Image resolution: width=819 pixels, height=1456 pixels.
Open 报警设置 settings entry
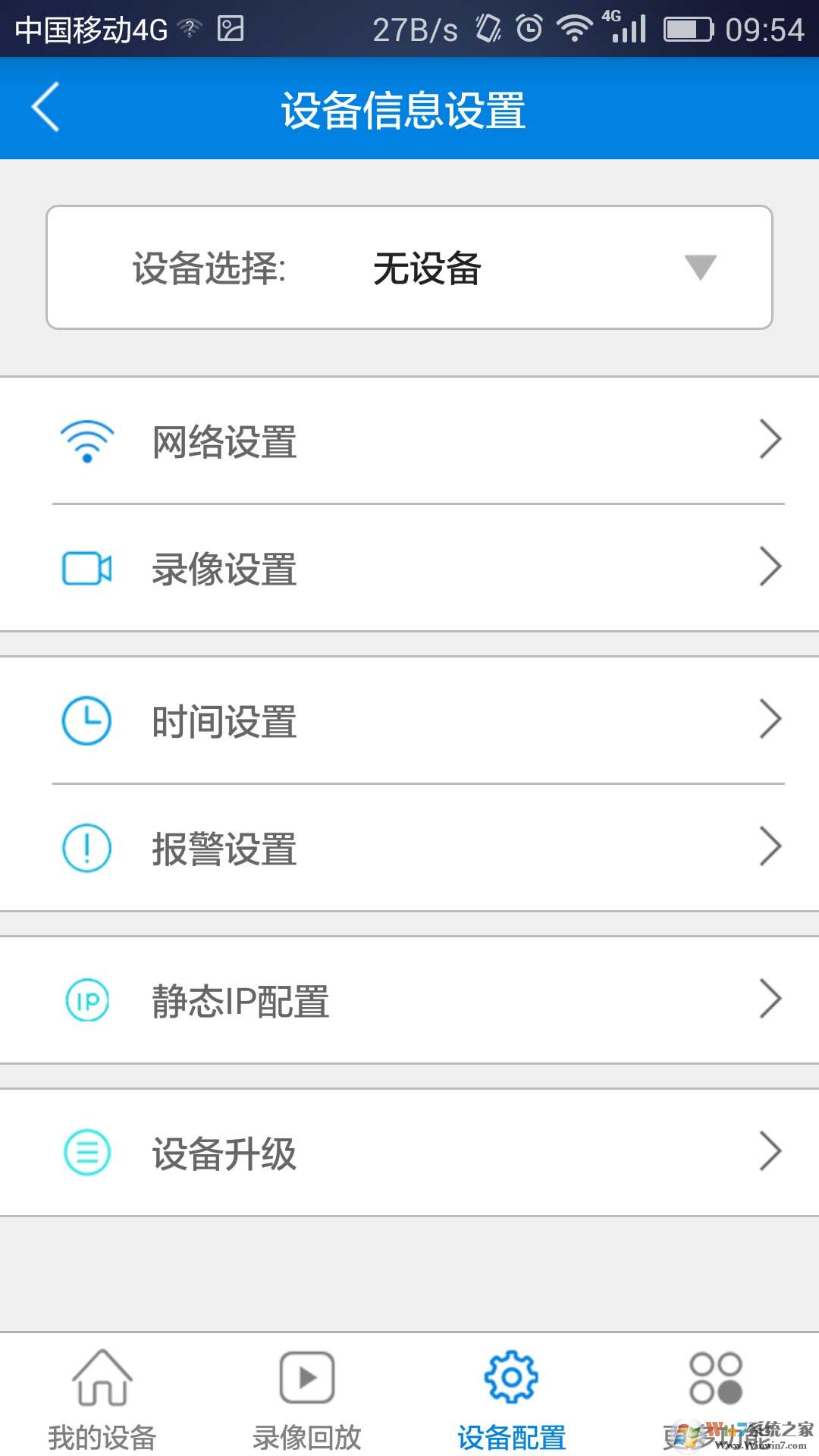click(409, 848)
